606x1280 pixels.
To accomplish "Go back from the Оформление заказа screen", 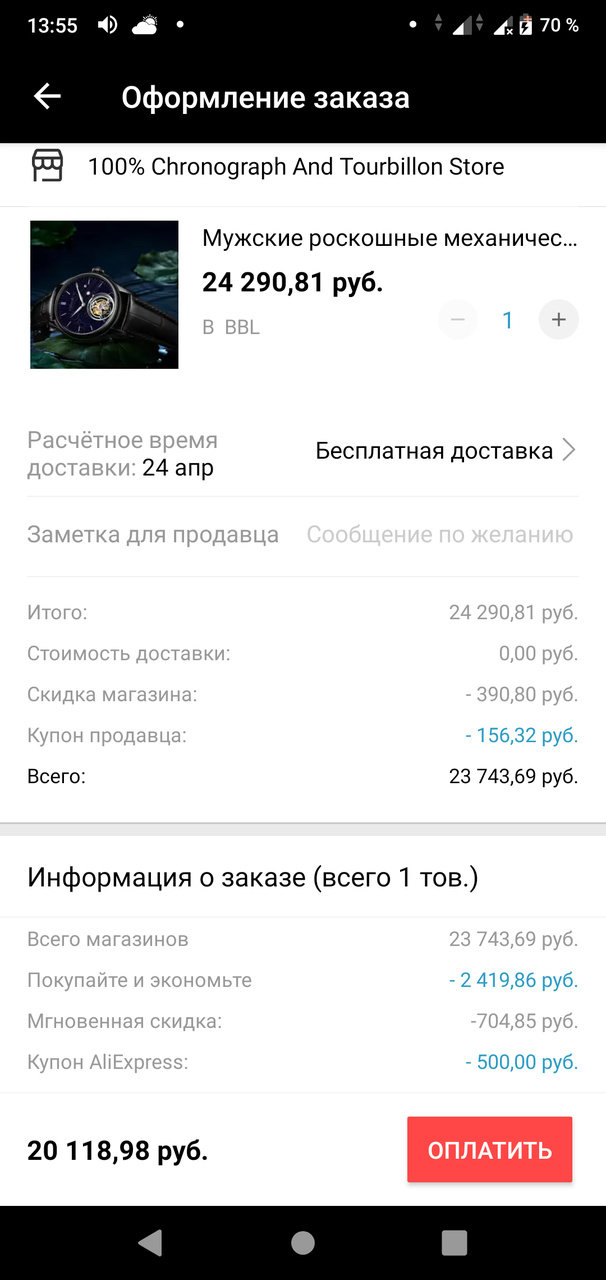I will pyautogui.click(x=47, y=96).
